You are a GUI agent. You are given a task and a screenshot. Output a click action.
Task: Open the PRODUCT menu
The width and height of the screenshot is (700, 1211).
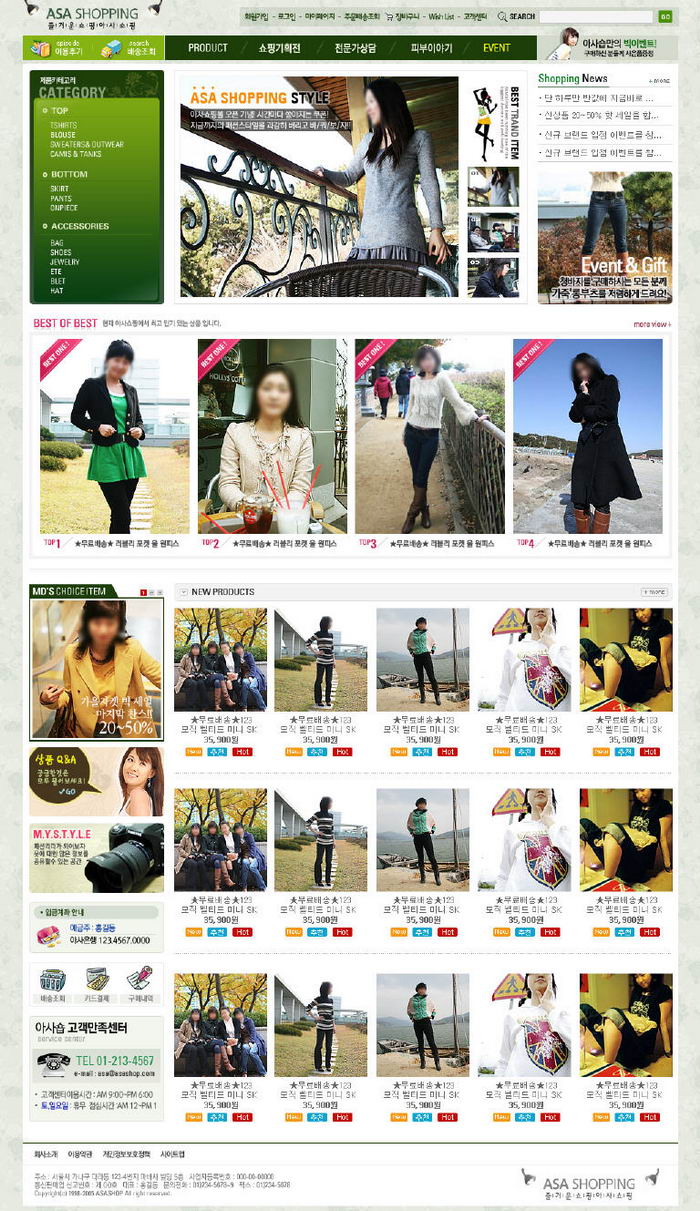point(208,48)
